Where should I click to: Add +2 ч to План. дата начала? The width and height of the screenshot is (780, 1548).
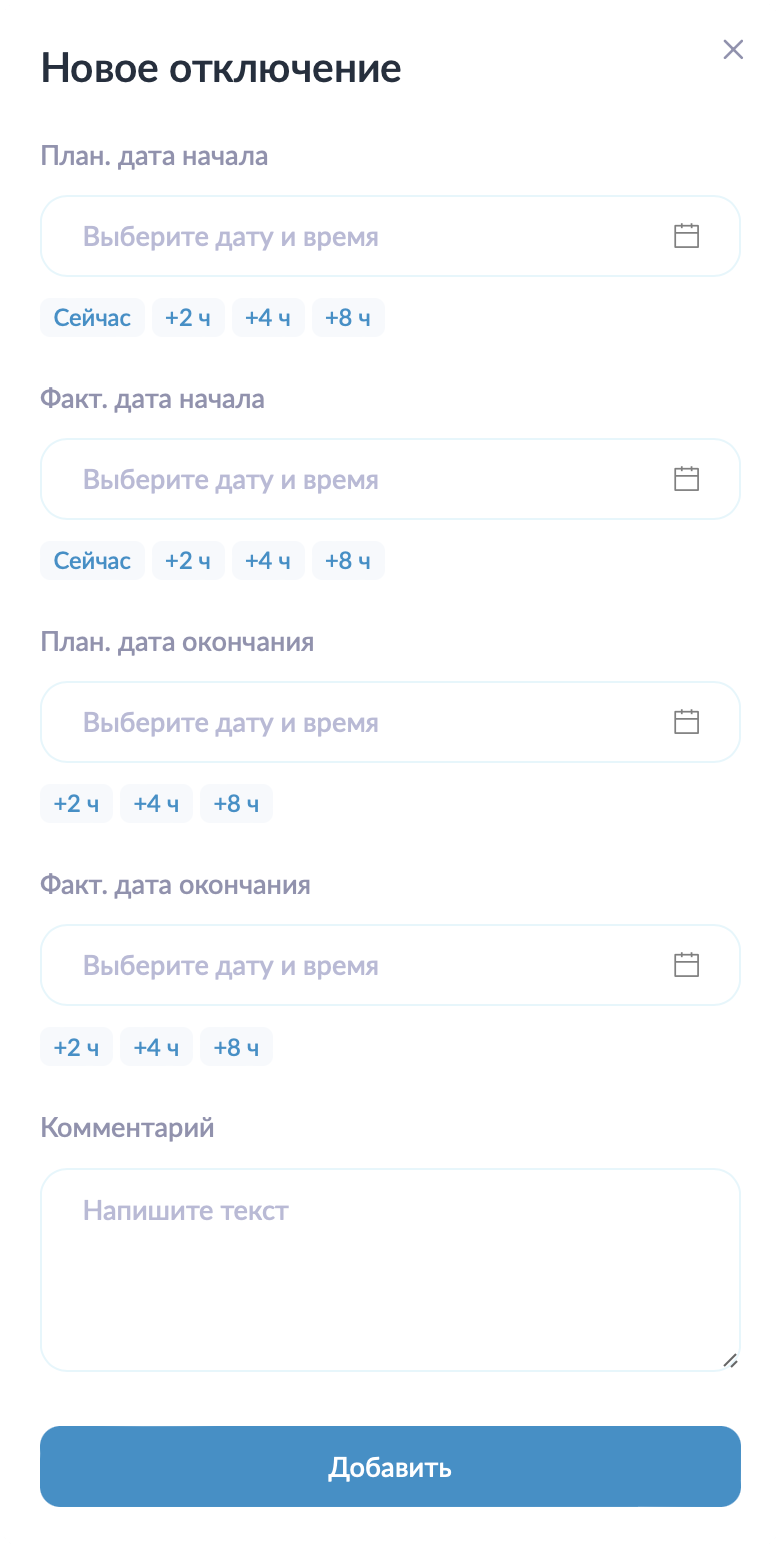188,317
